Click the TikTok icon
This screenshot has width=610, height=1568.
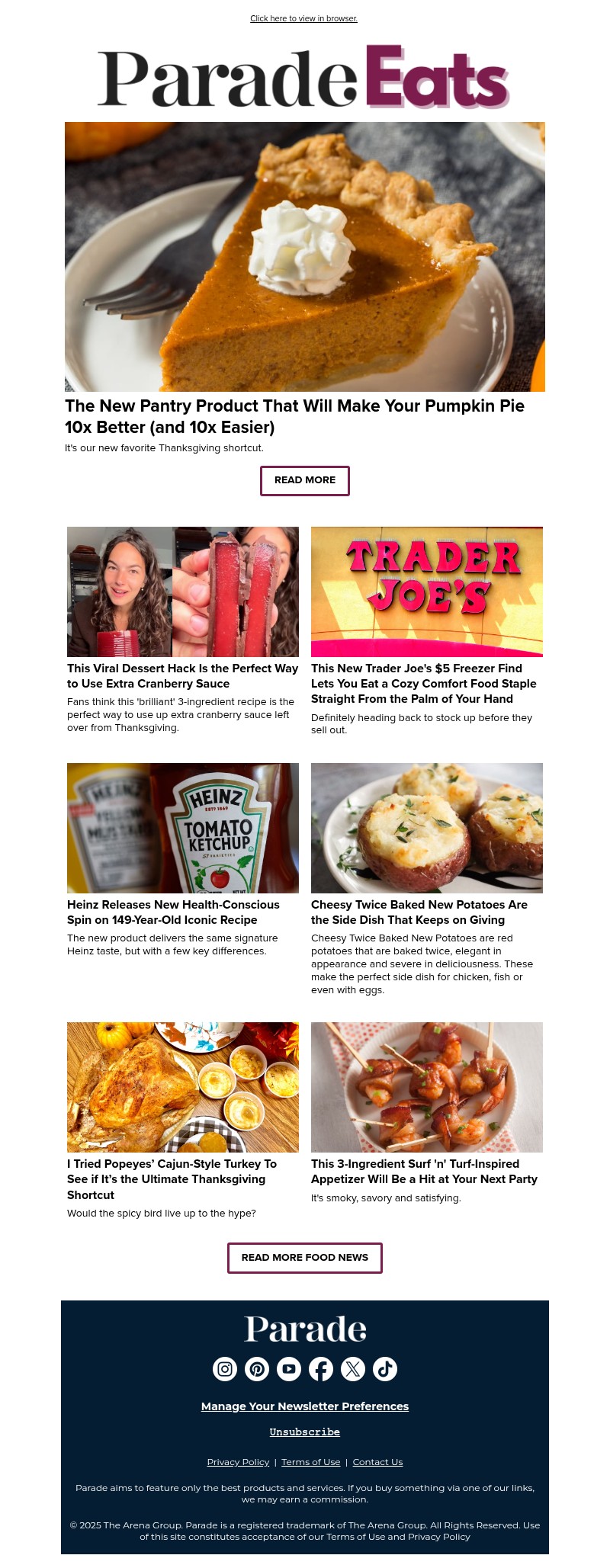pyautogui.click(x=384, y=1369)
